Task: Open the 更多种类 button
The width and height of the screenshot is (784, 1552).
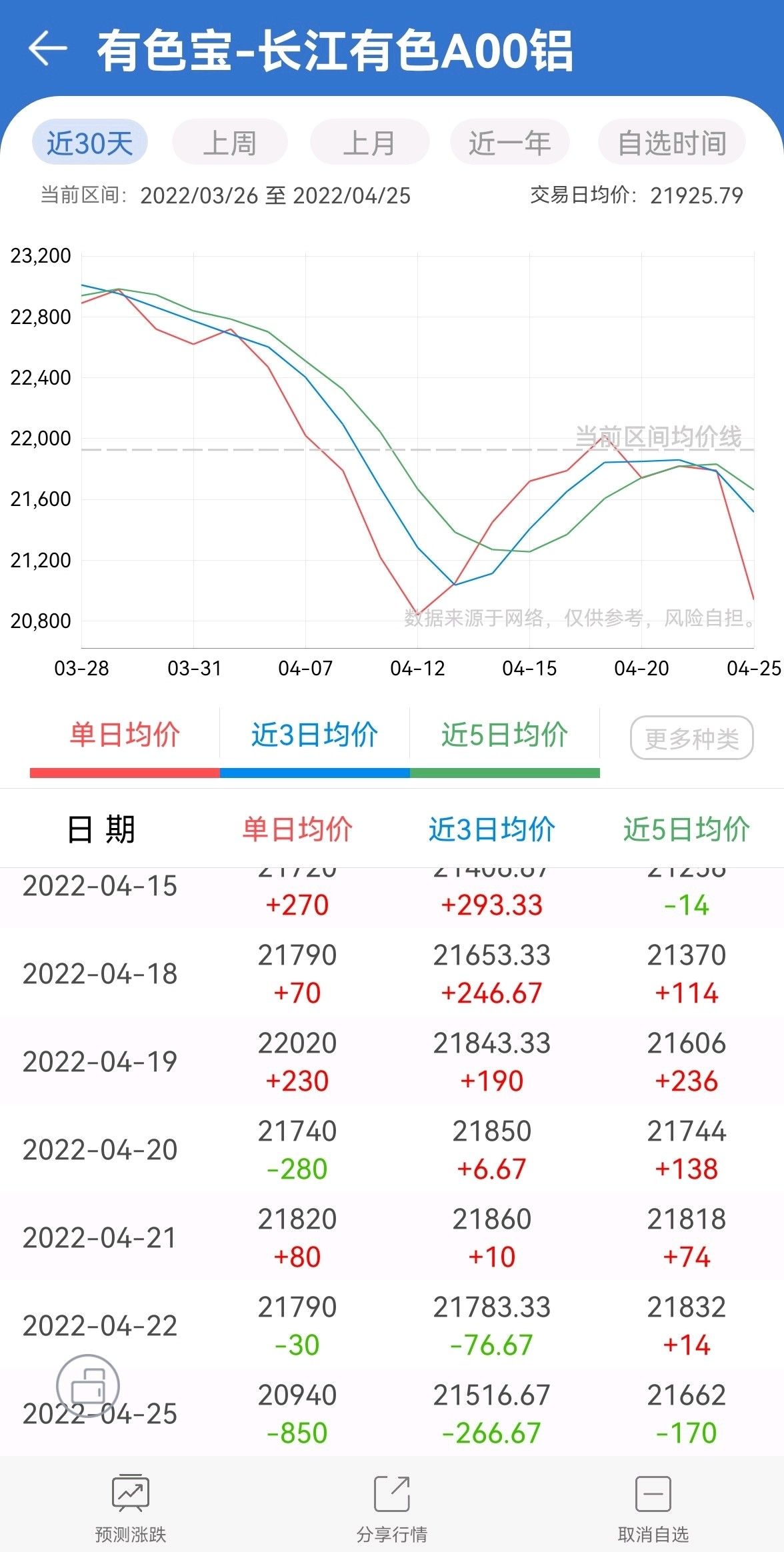Action: pos(692,738)
